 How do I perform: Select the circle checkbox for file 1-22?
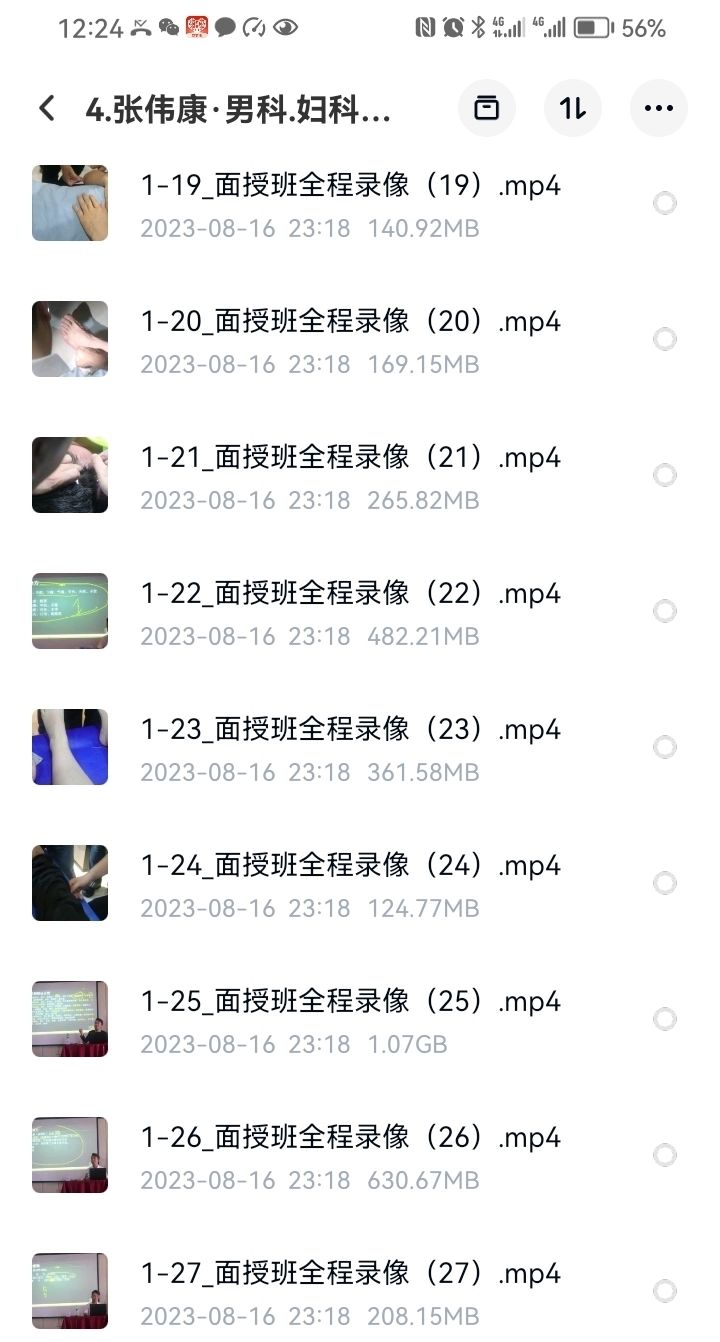tap(663, 611)
